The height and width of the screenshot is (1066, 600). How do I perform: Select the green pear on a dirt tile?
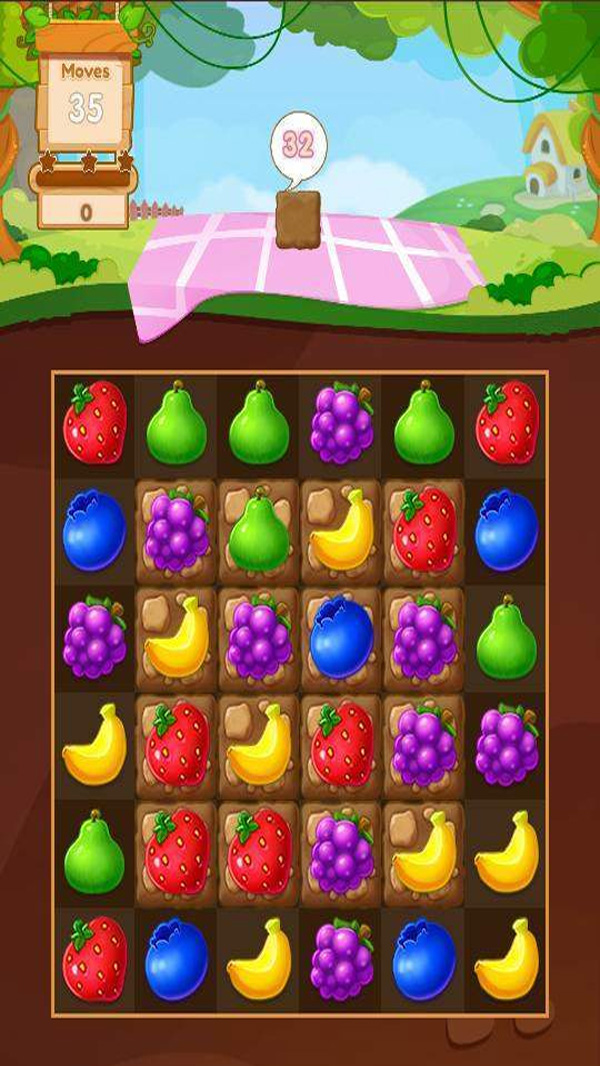coord(259,531)
